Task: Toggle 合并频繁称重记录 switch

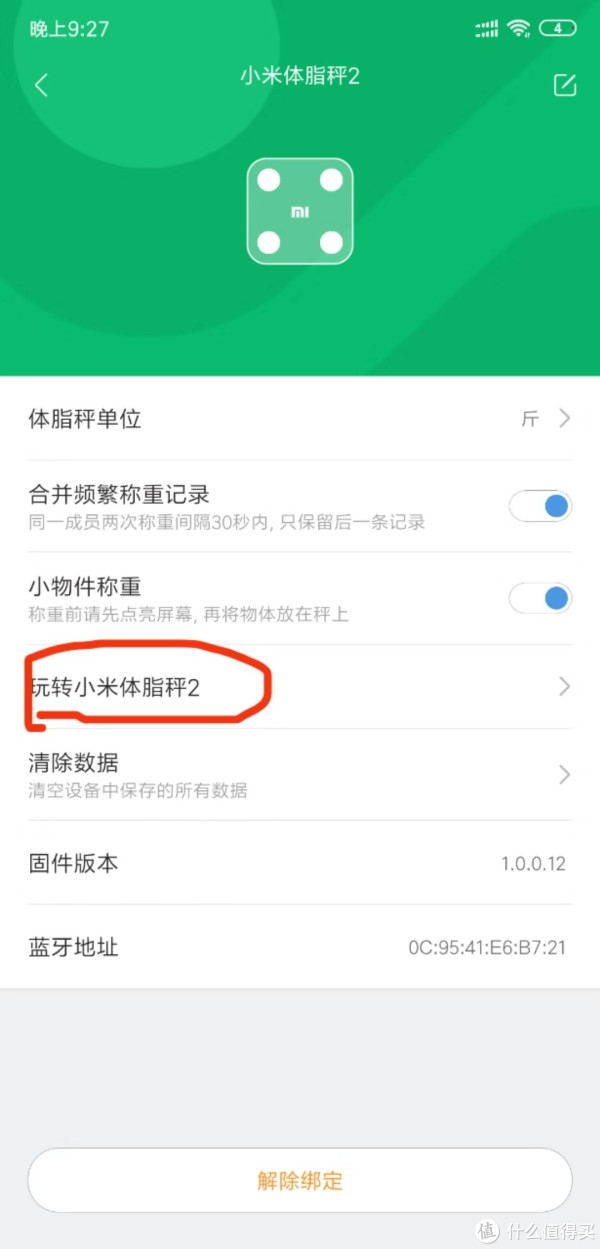Action: click(541, 507)
